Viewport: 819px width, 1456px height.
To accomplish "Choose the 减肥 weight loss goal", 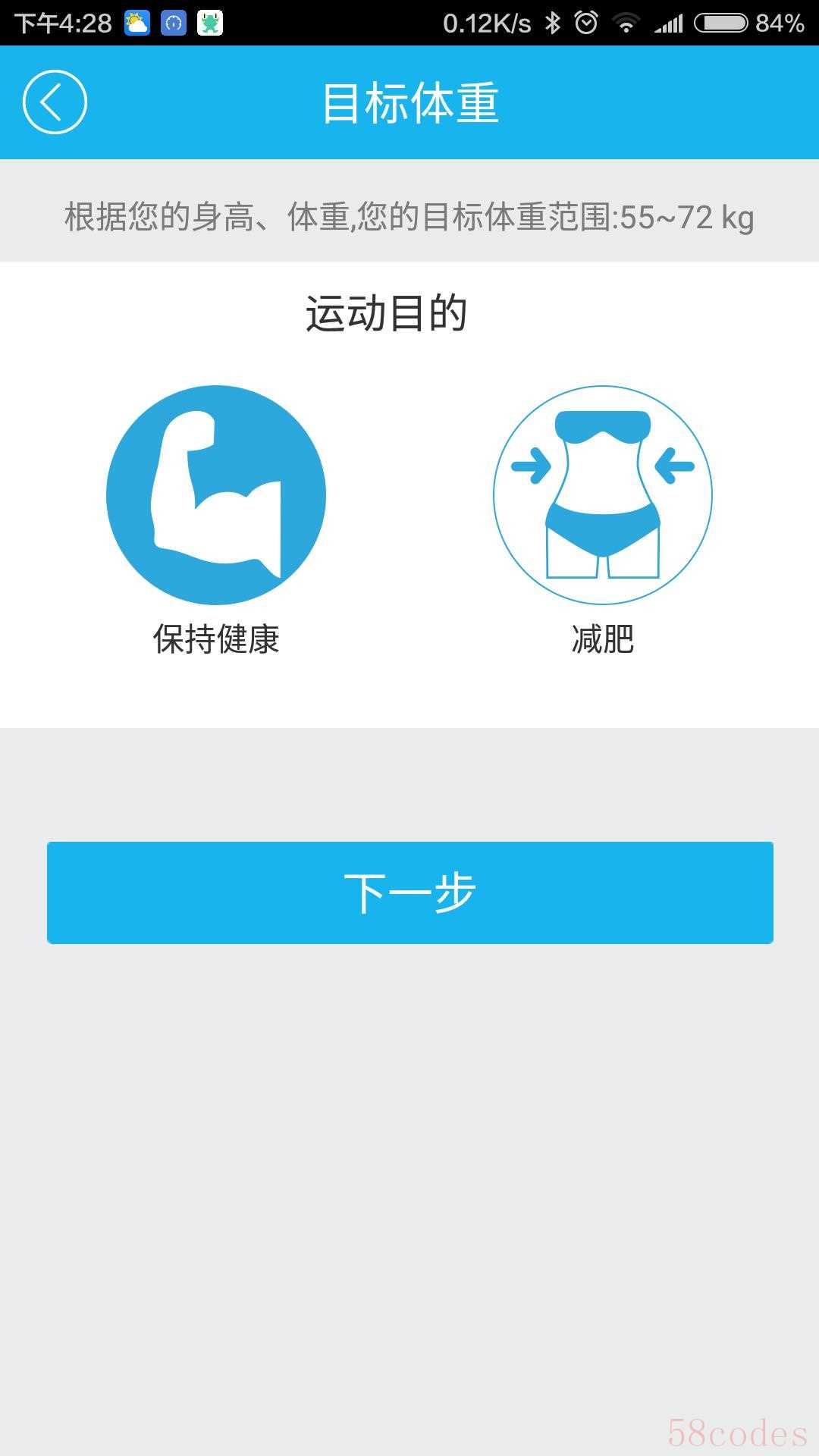I will tap(603, 495).
